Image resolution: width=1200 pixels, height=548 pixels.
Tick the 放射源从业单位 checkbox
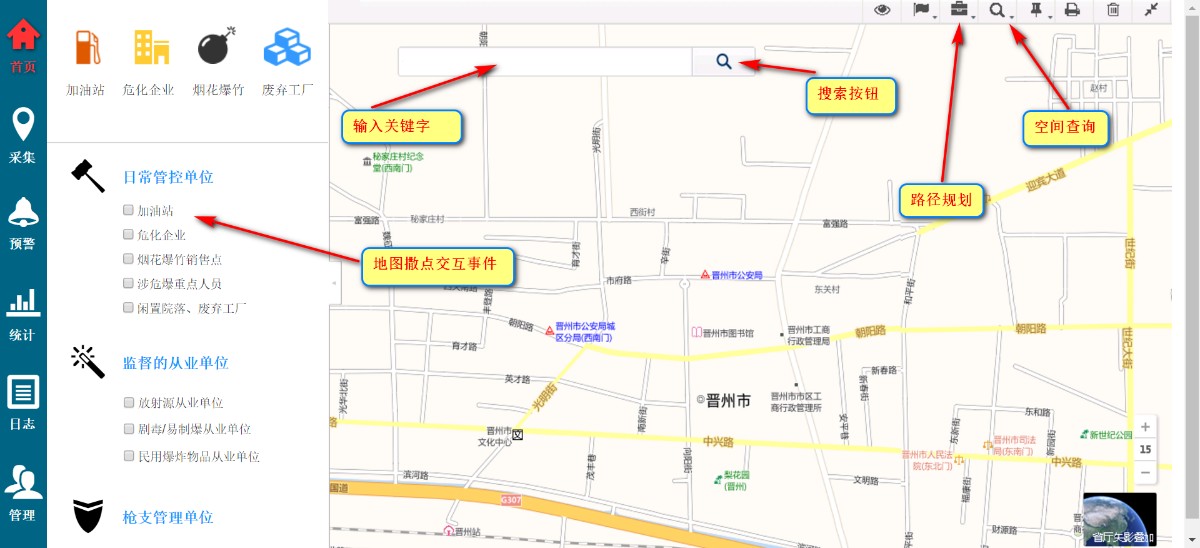(128, 402)
